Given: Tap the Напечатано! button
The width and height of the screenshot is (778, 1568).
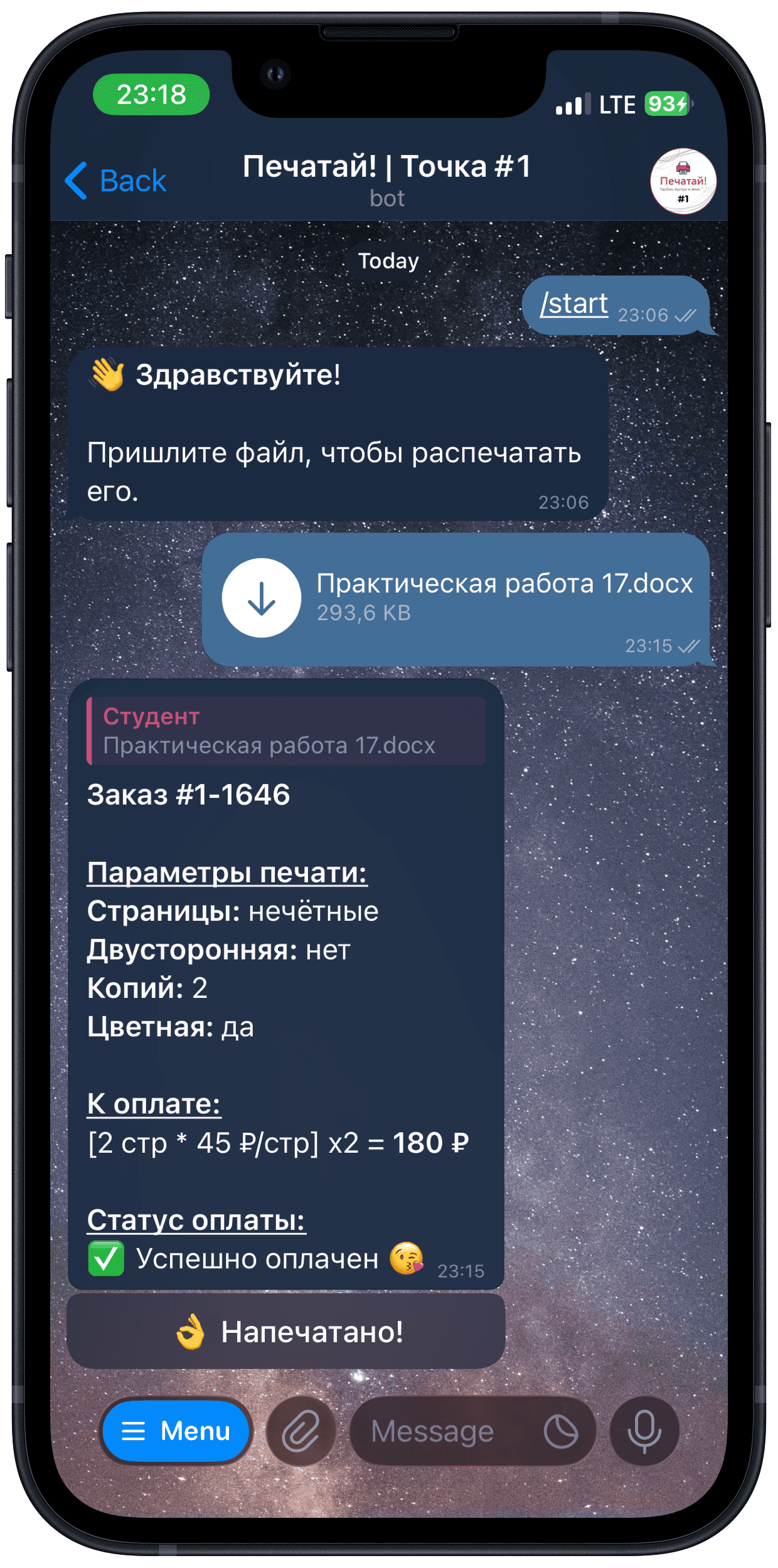Looking at the screenshot, I should [286, 1332].
